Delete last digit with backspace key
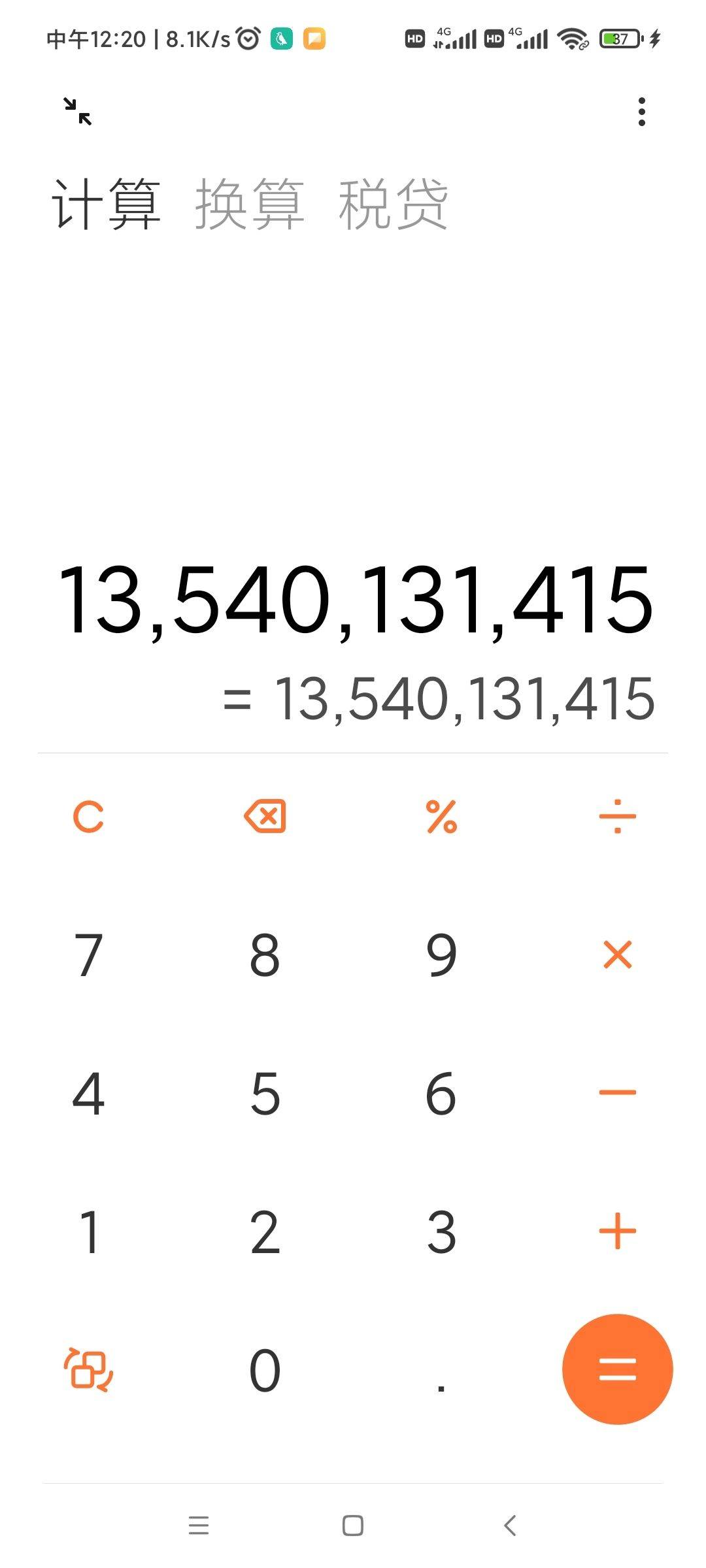This screenshot has height=1568, width=706. click(x=265, y=817)
